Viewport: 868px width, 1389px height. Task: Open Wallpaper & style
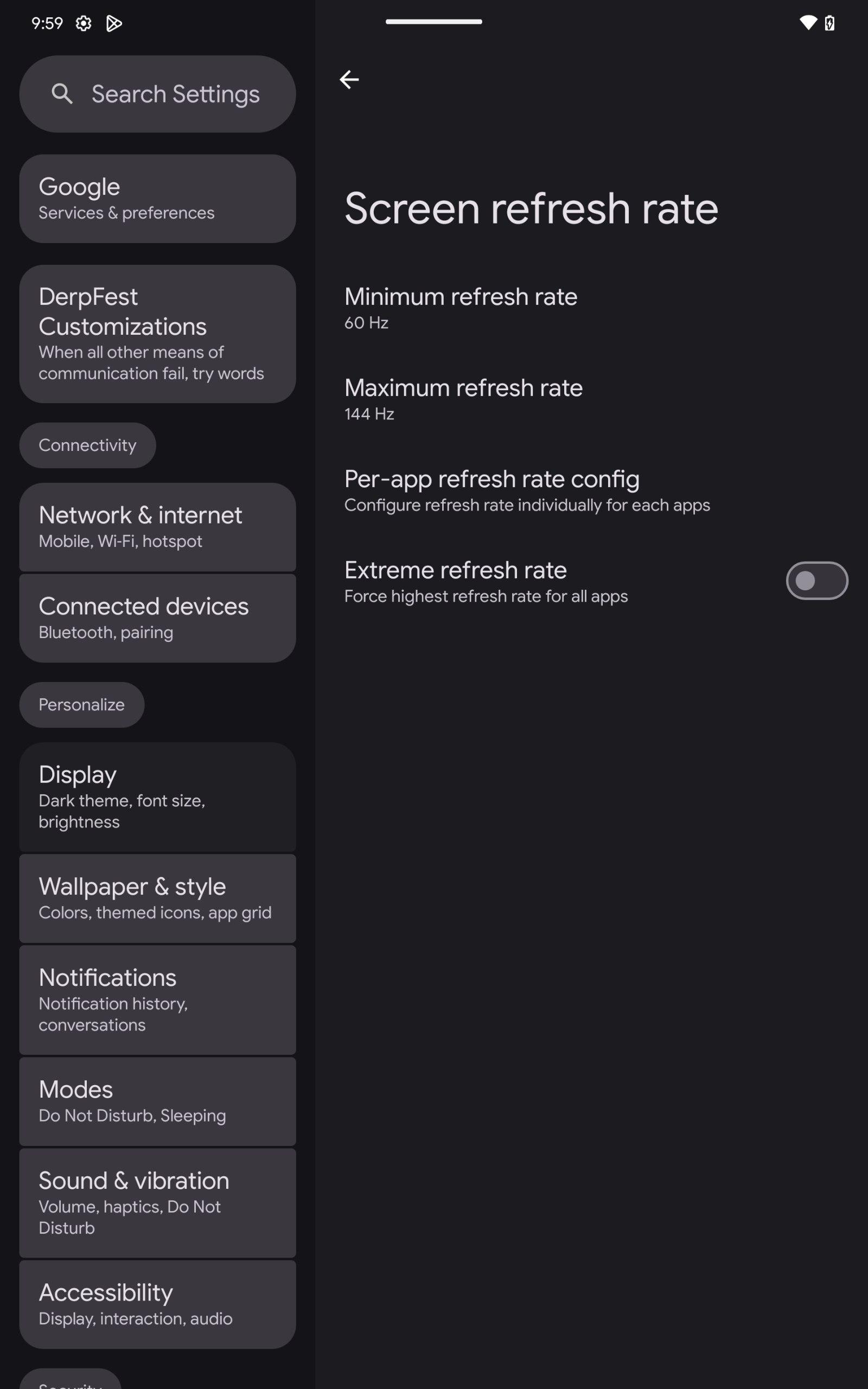point(157,899)
